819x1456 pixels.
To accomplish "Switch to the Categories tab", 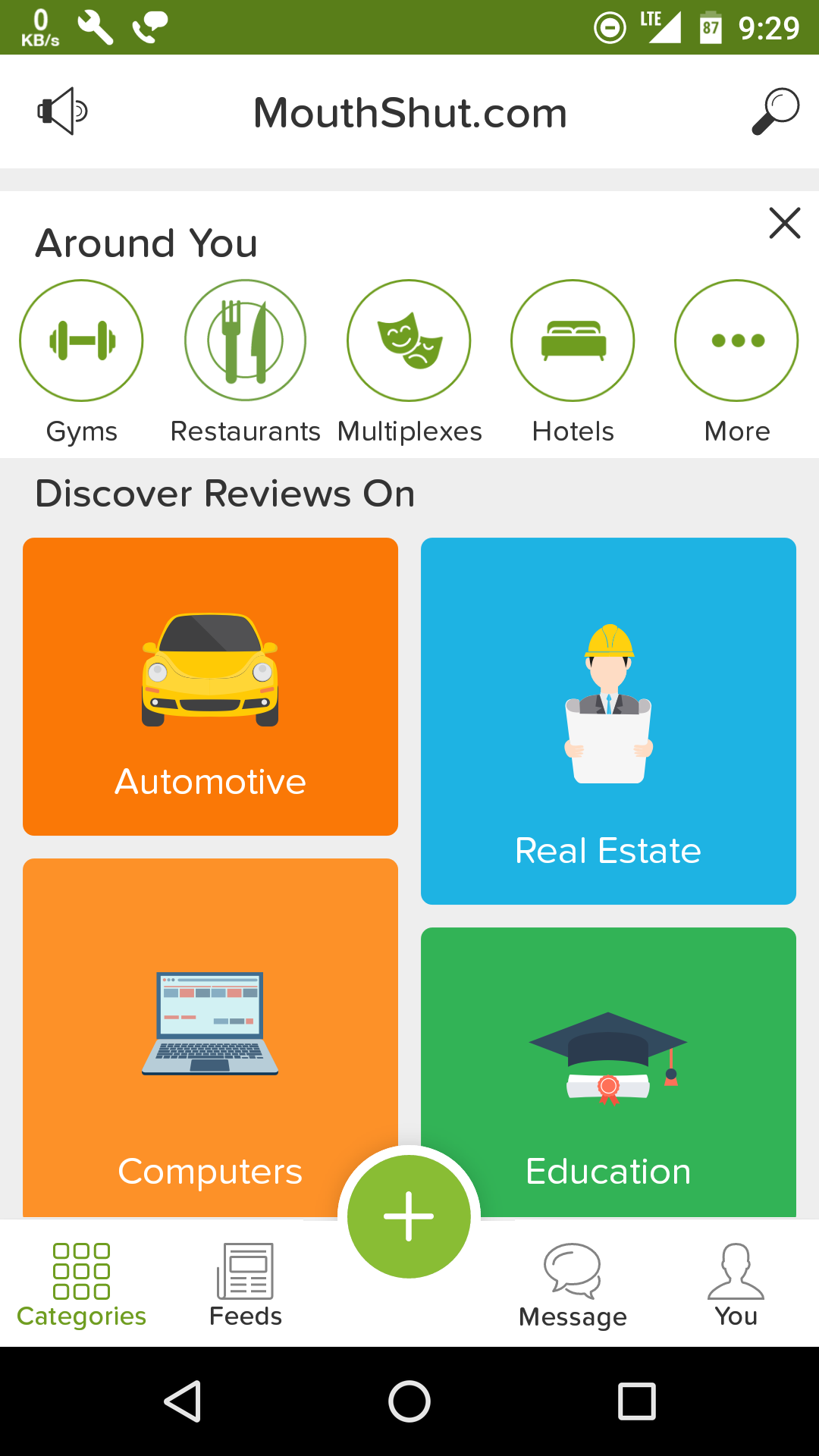I will tap(81, 1285).
